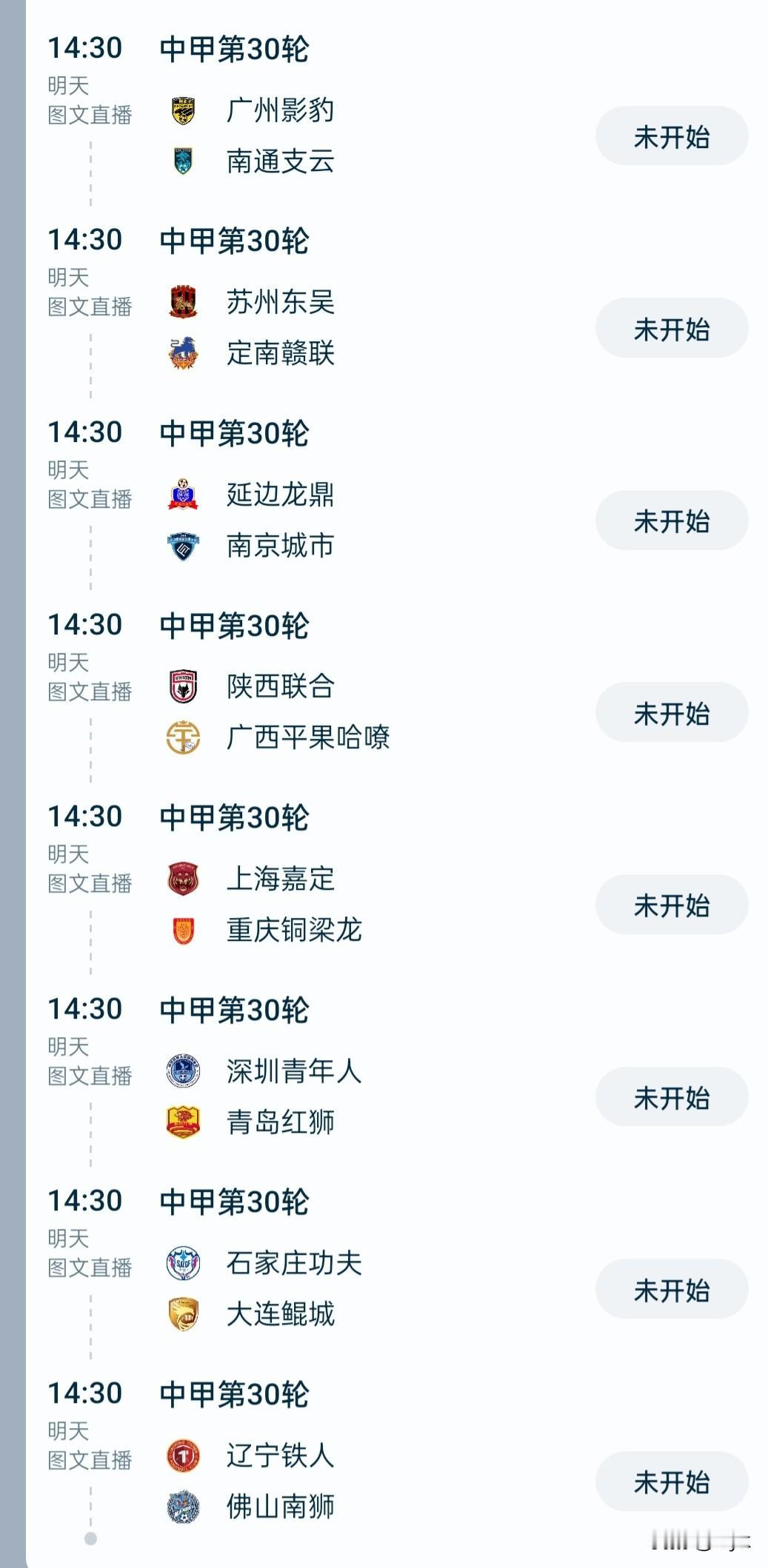
Task: Select the team name 南京城市
Action: tap(280, 546)
